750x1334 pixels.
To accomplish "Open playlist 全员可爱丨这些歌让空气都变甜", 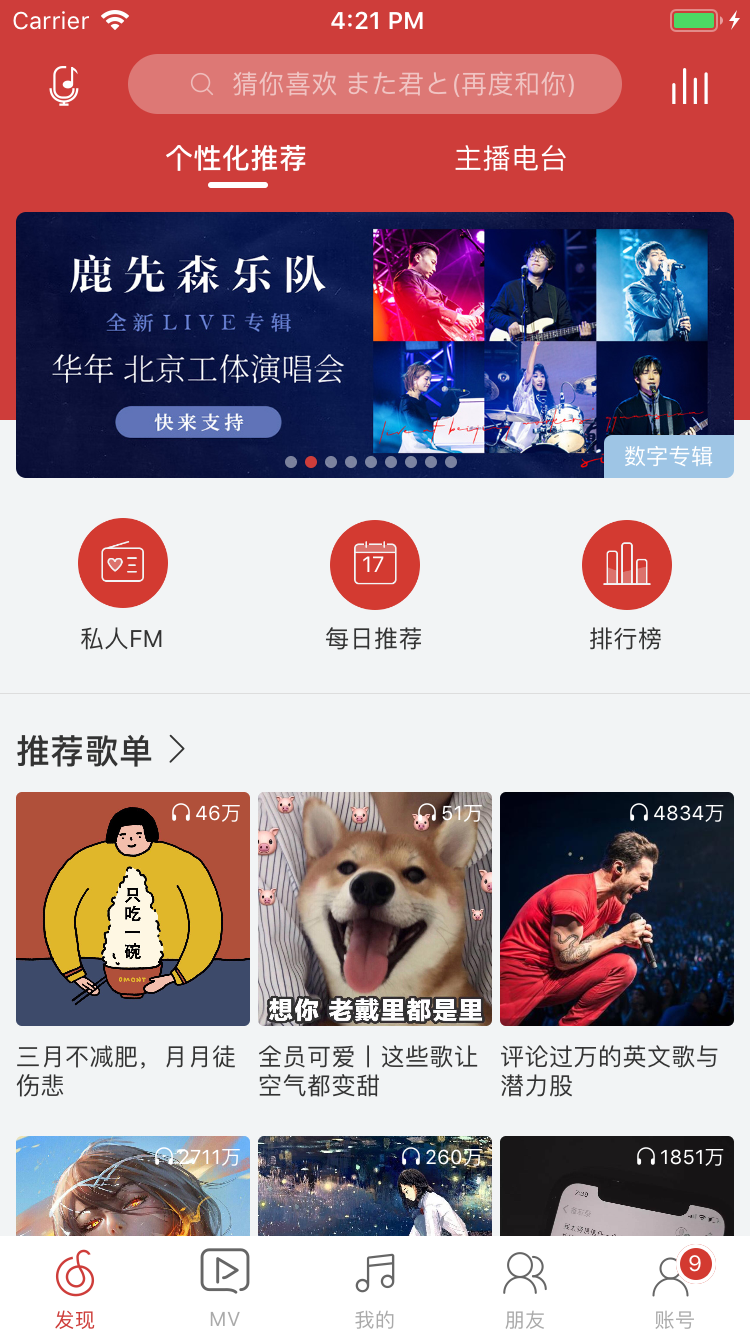I will (x=375, y=909).
